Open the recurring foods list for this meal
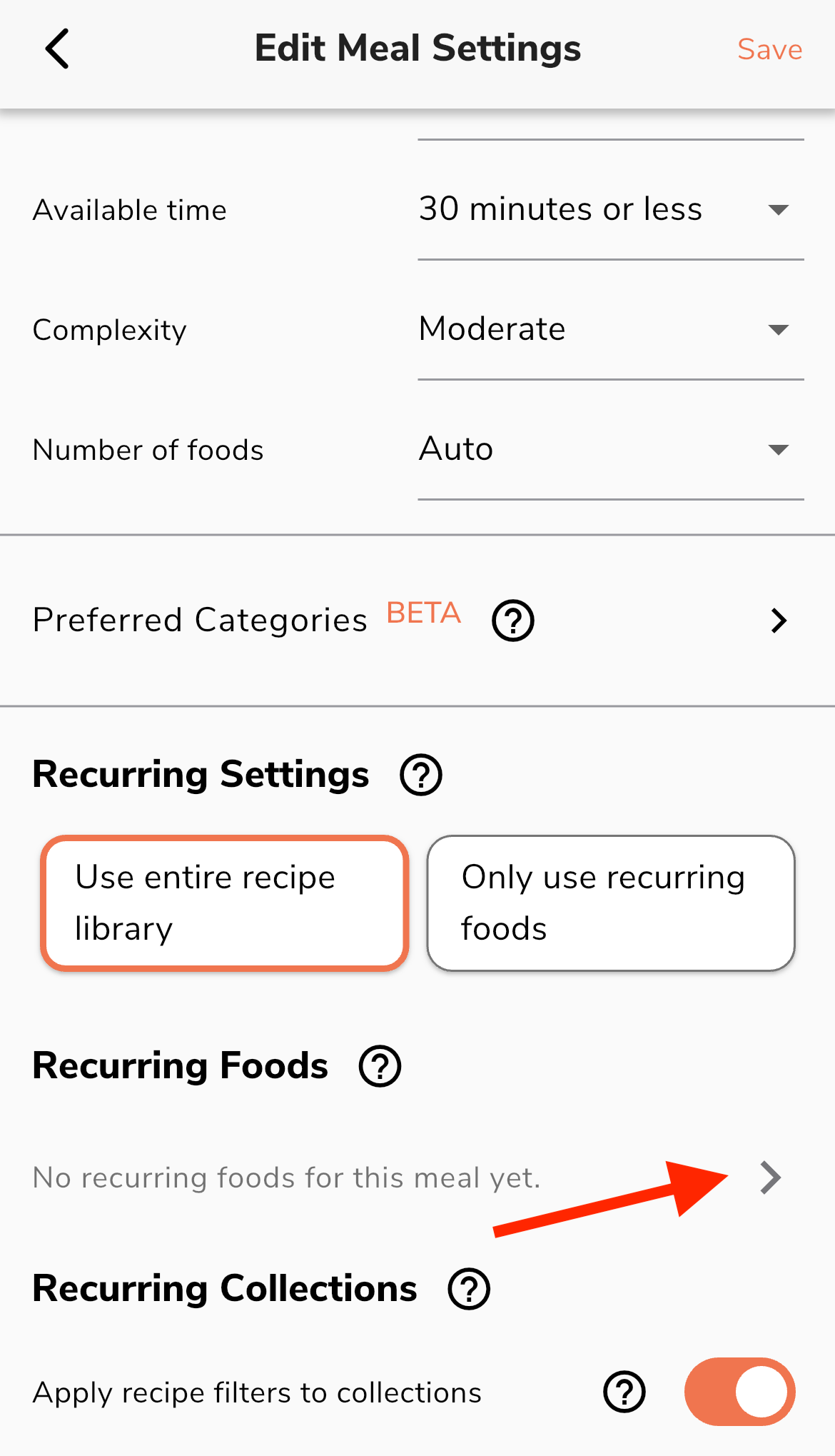The height and width of the screenshot is (1456, 835). coord(771,1178)
